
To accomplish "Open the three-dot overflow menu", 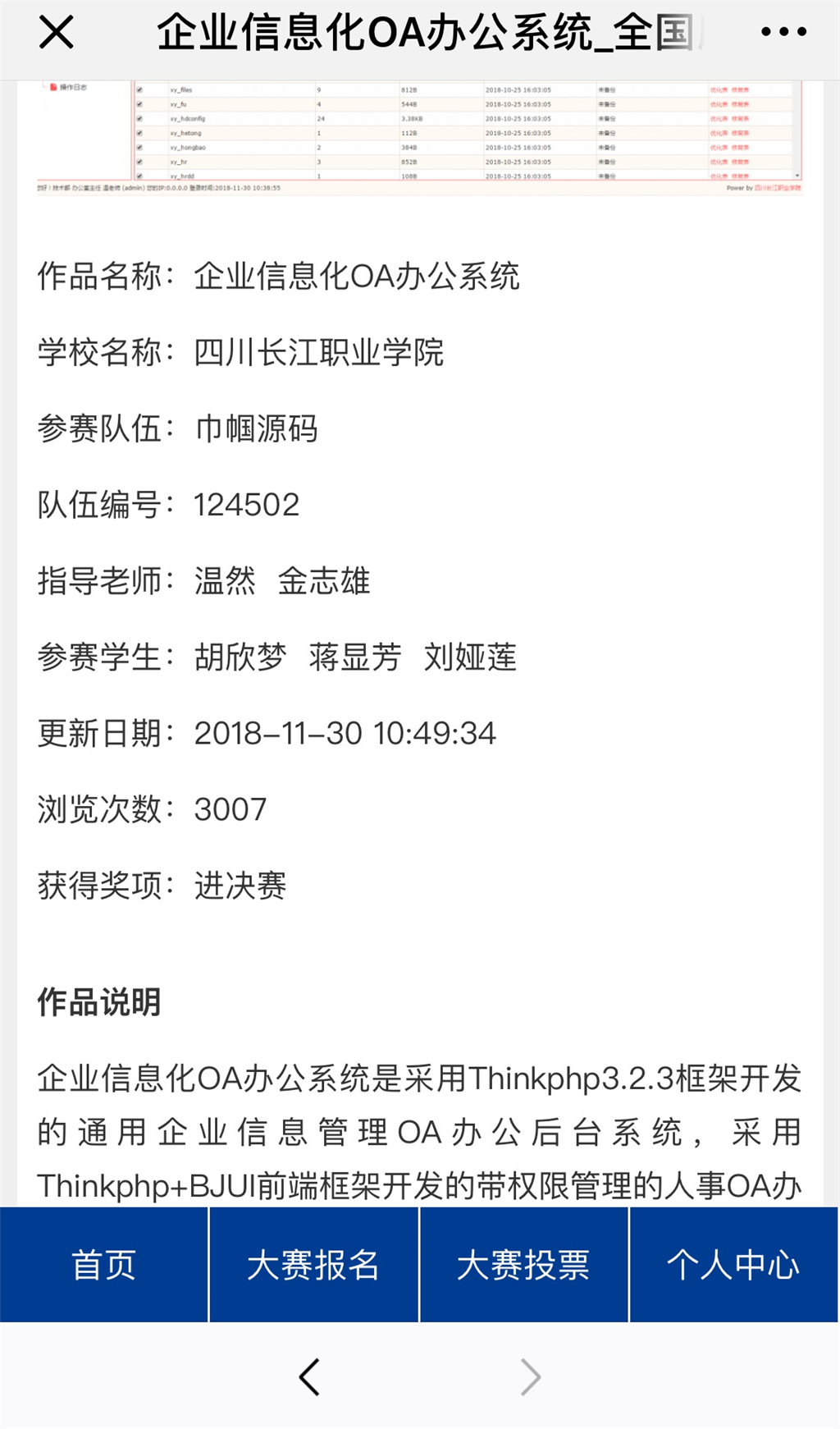I will (783, 32).
